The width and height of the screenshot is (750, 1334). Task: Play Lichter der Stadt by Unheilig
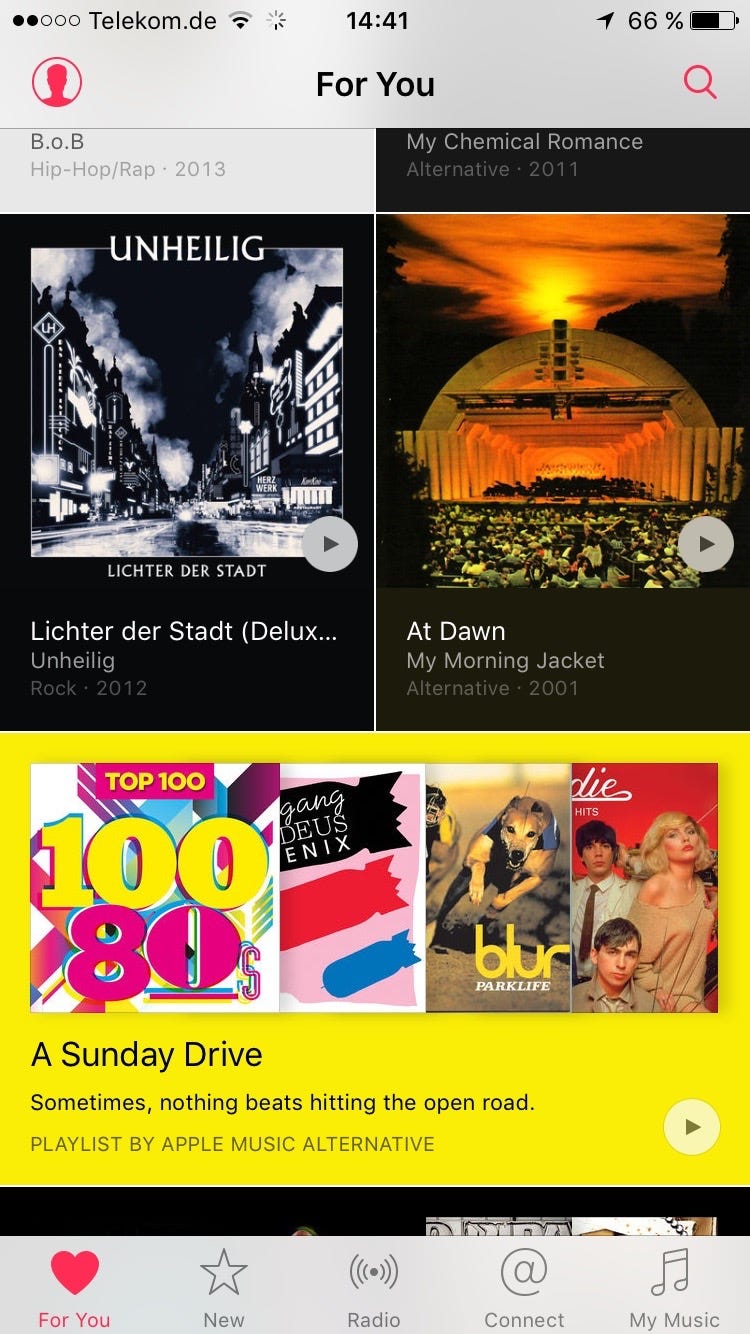click(x=330, y=545)
